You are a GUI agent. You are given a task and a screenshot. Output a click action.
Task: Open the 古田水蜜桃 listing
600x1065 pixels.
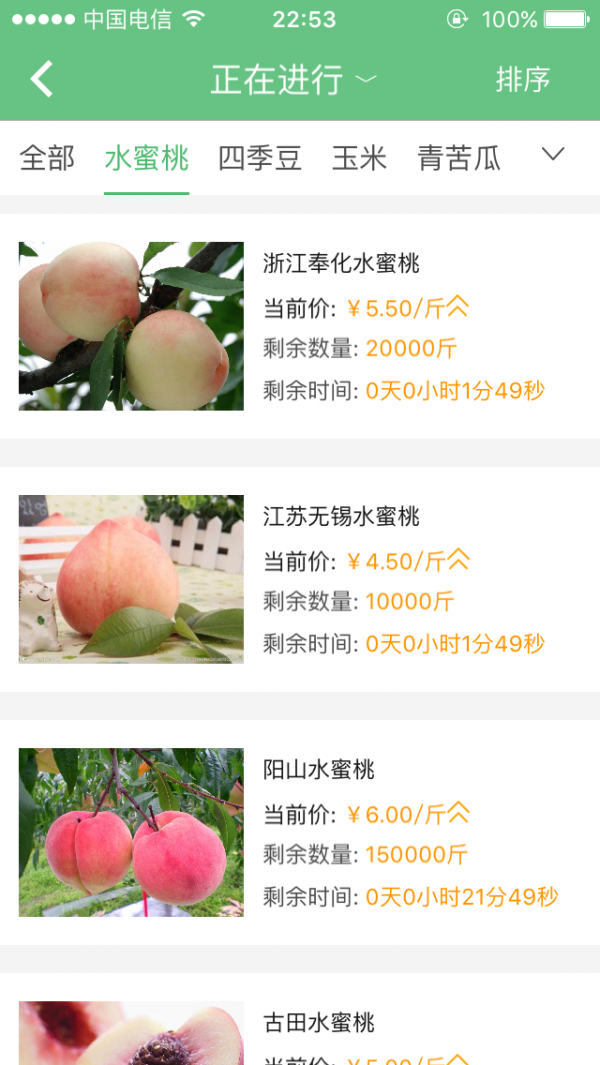tap(300, 1030)
